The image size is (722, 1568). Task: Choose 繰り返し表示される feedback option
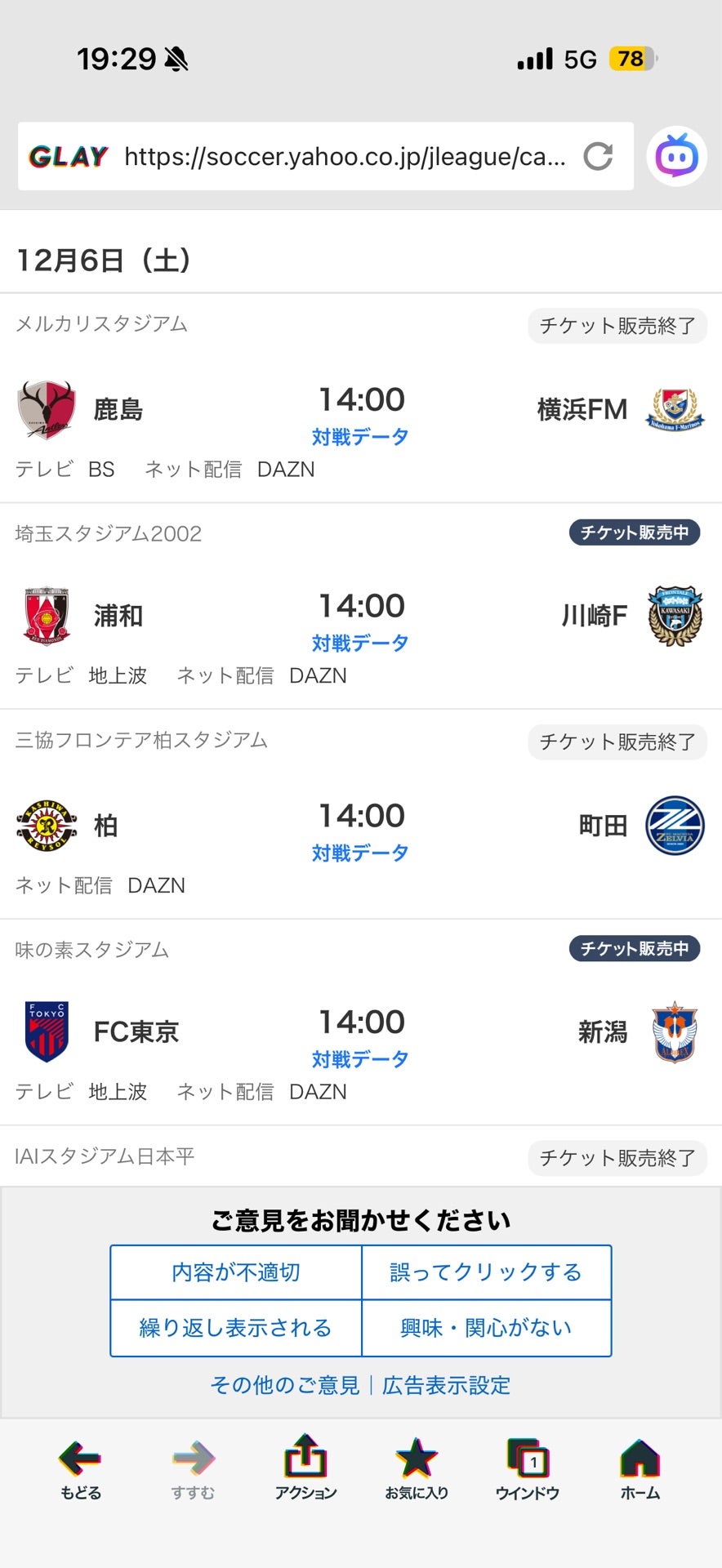pyautogui.click(x=236, y=1328)
